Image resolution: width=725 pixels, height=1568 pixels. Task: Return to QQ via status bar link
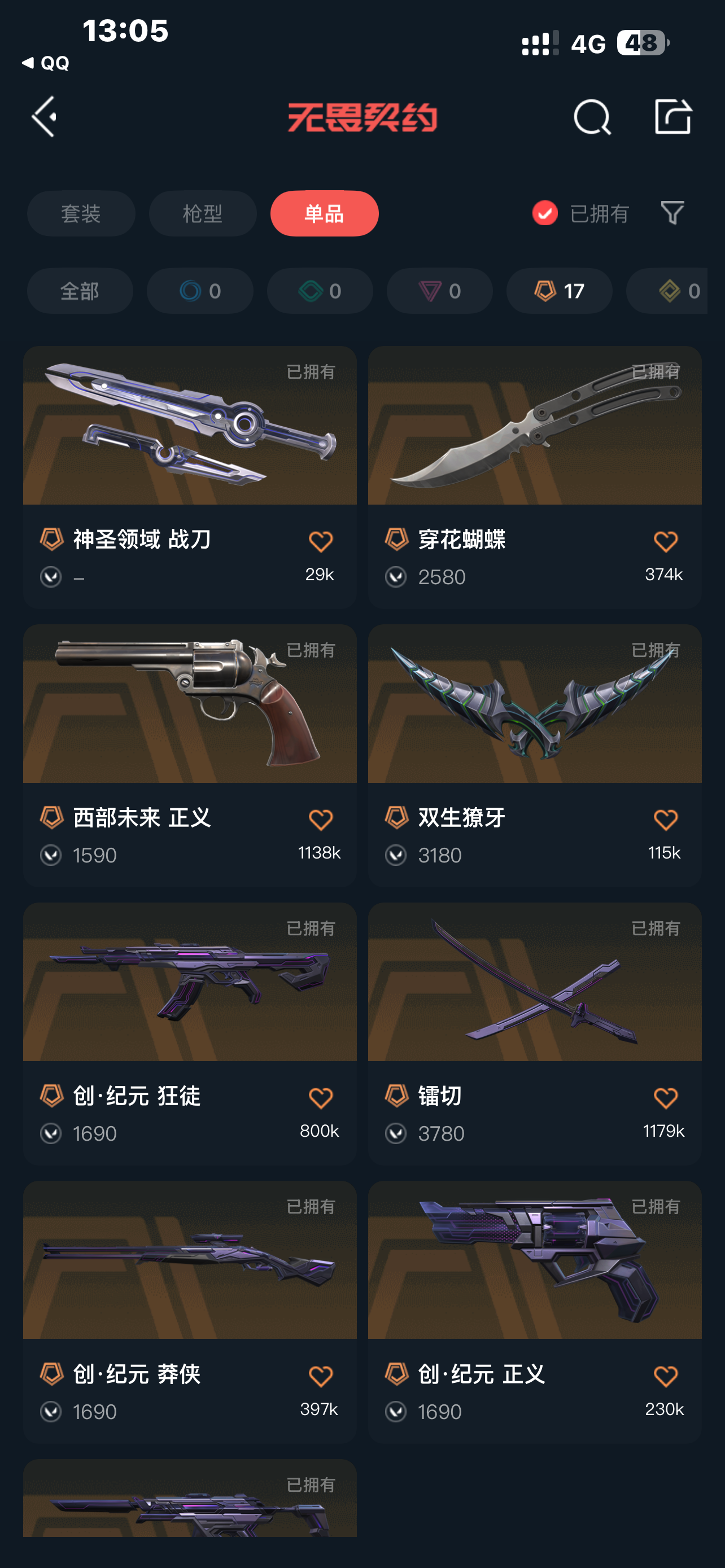pyautogui.click(x=46, y=63)
